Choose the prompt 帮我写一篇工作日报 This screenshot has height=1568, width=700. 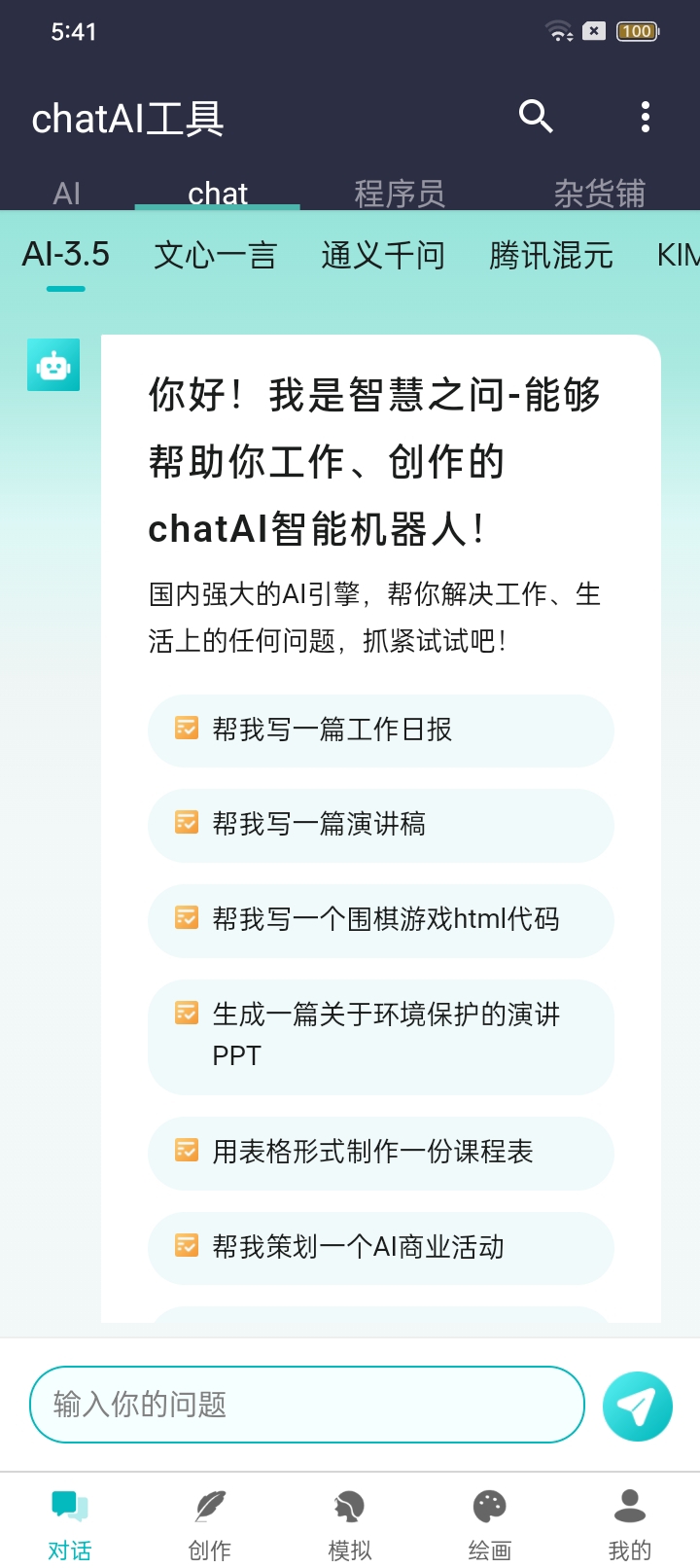coord(381,730)
